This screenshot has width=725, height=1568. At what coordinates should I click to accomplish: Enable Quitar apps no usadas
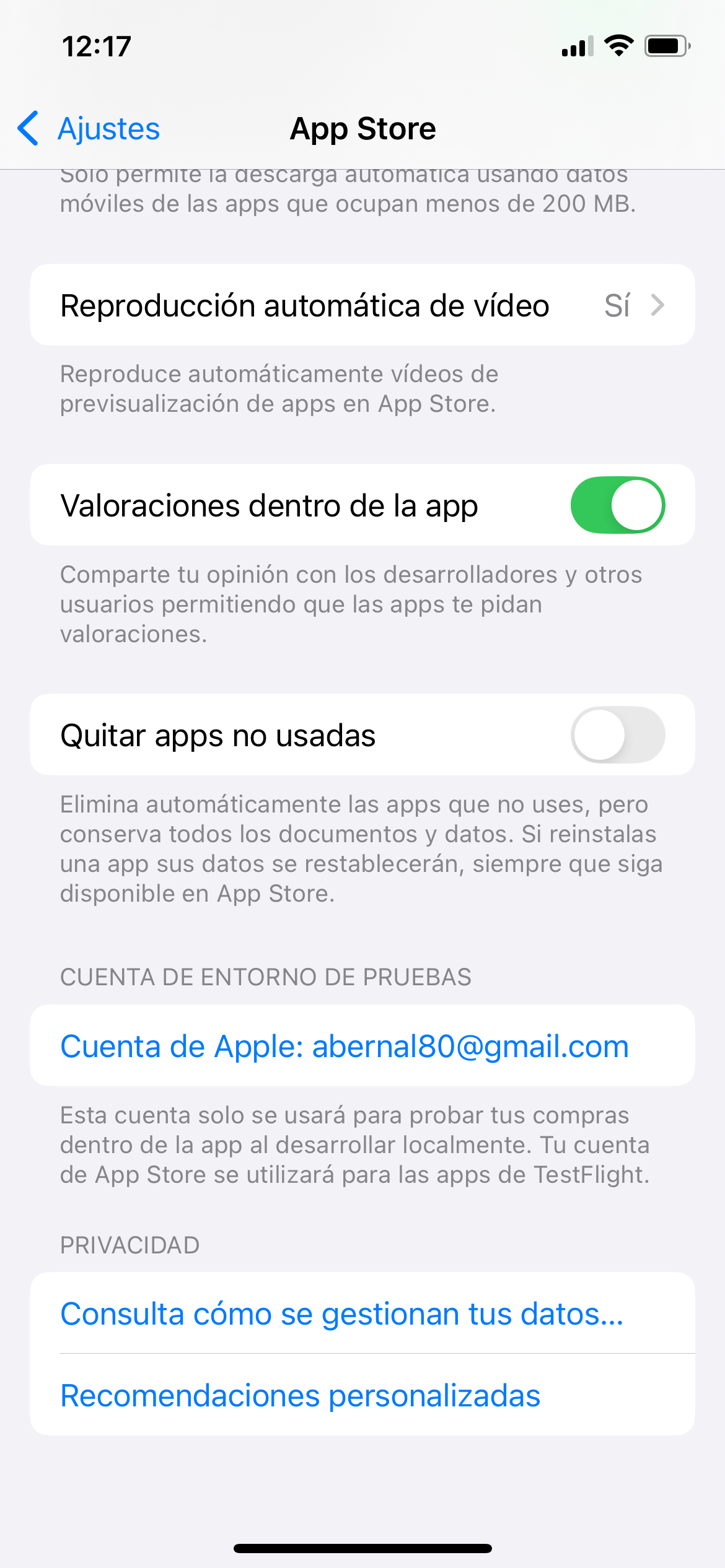coord(617,735)
